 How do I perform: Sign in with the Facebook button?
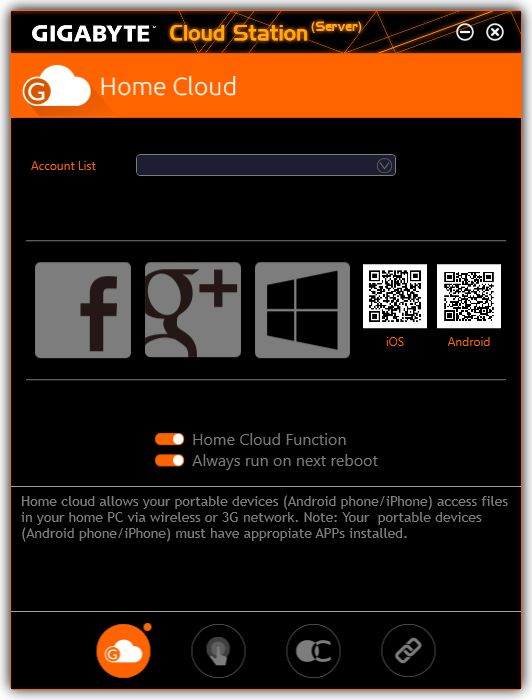83,310
